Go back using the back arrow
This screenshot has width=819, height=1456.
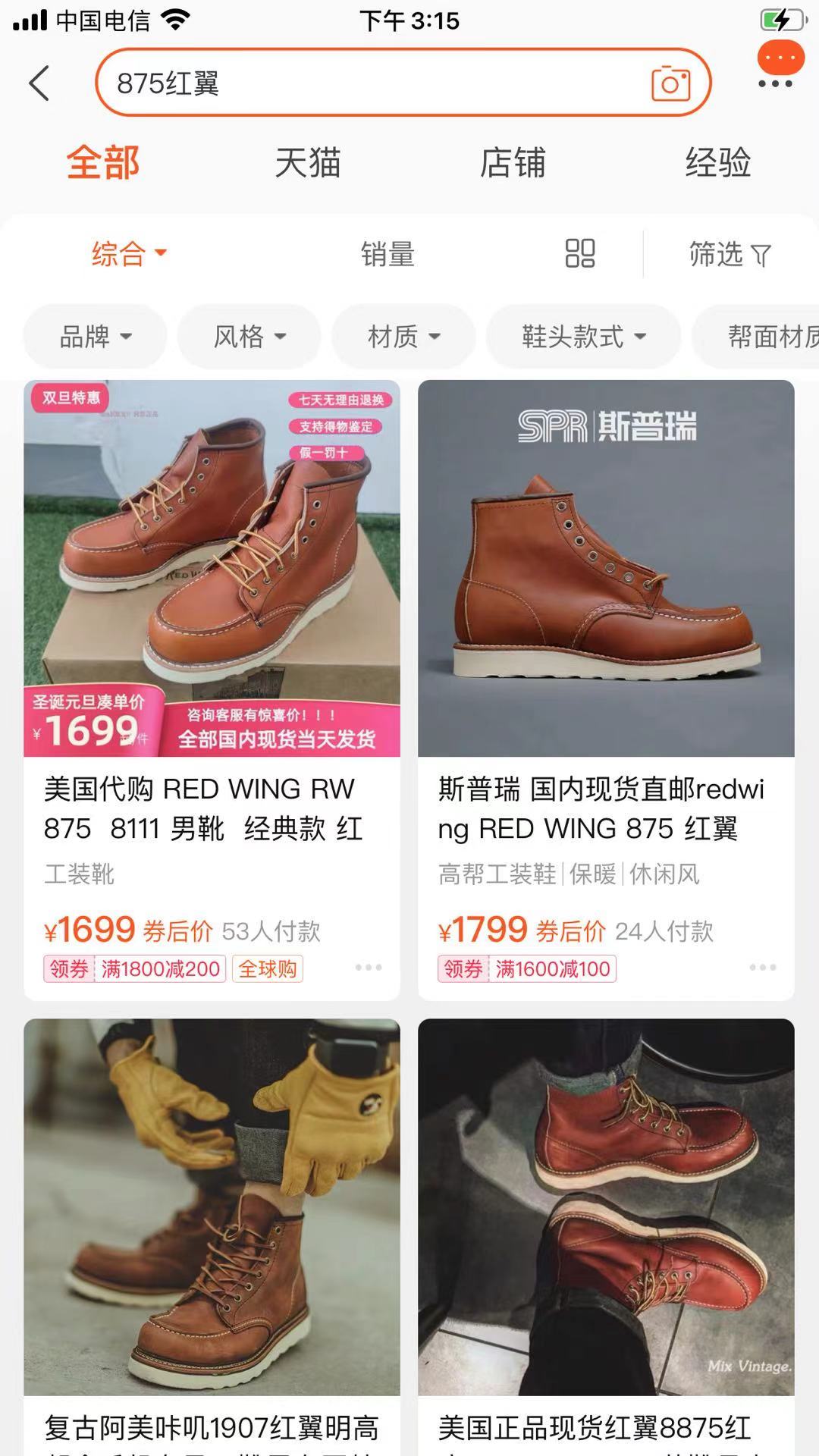click(39, 83)
